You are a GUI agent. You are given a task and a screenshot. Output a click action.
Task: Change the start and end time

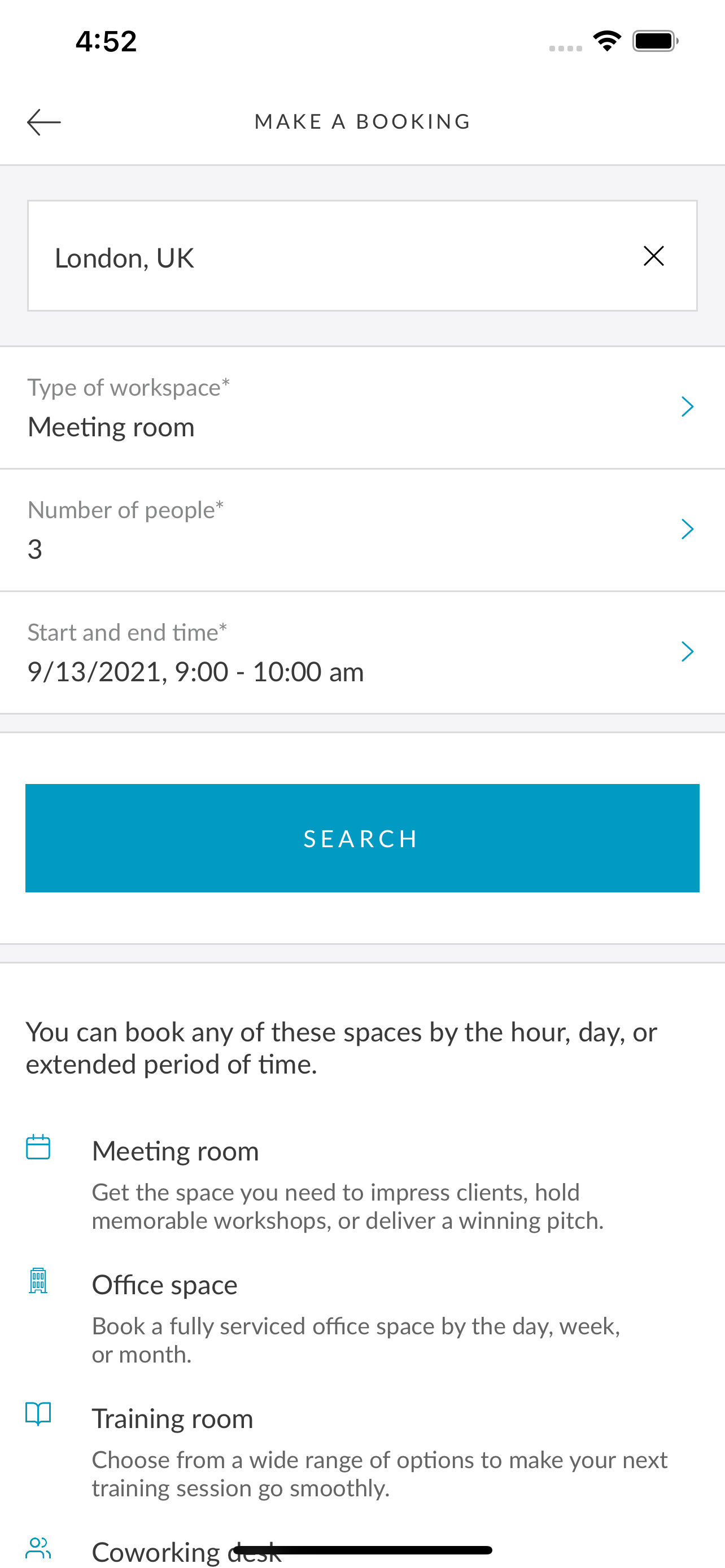point(362,652)
